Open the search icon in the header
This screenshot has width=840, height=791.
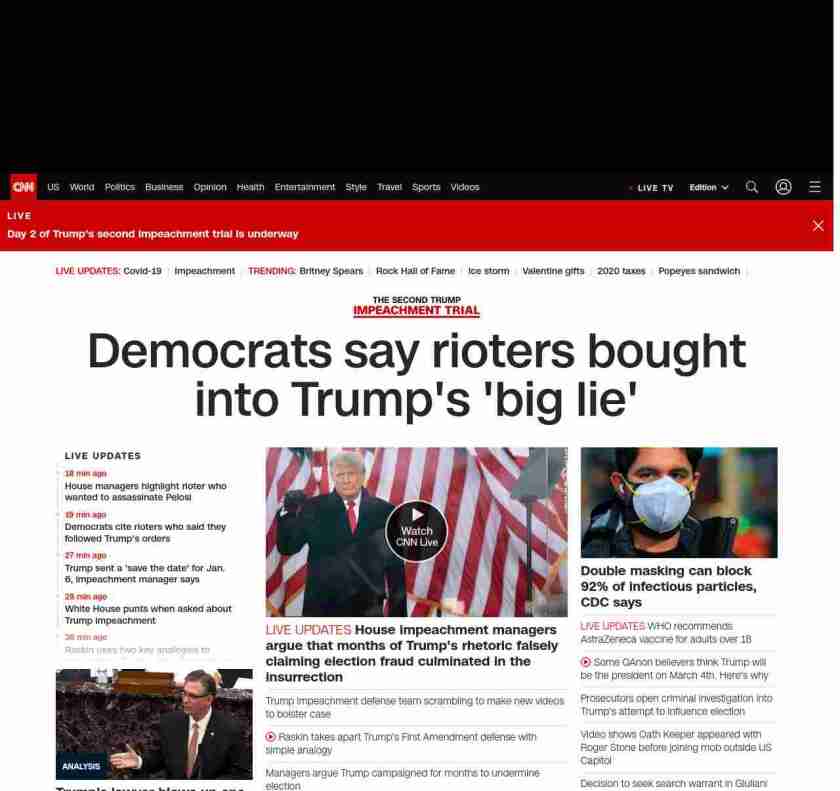point(752,187)
